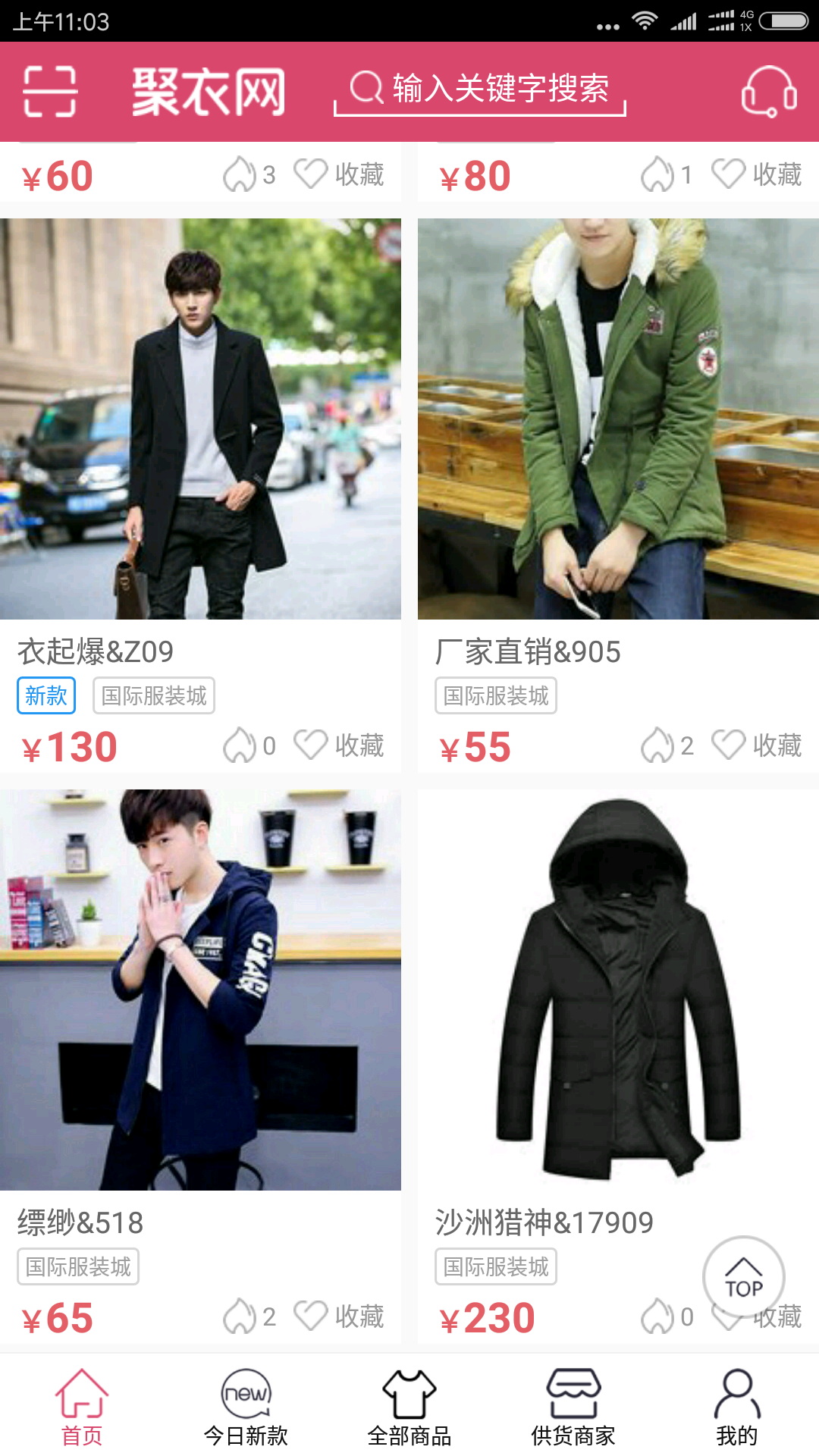This screenshot has height=1456, width=819.
Task: Switch to the 供货商家 tab
Action: (x=573, y=1407)
